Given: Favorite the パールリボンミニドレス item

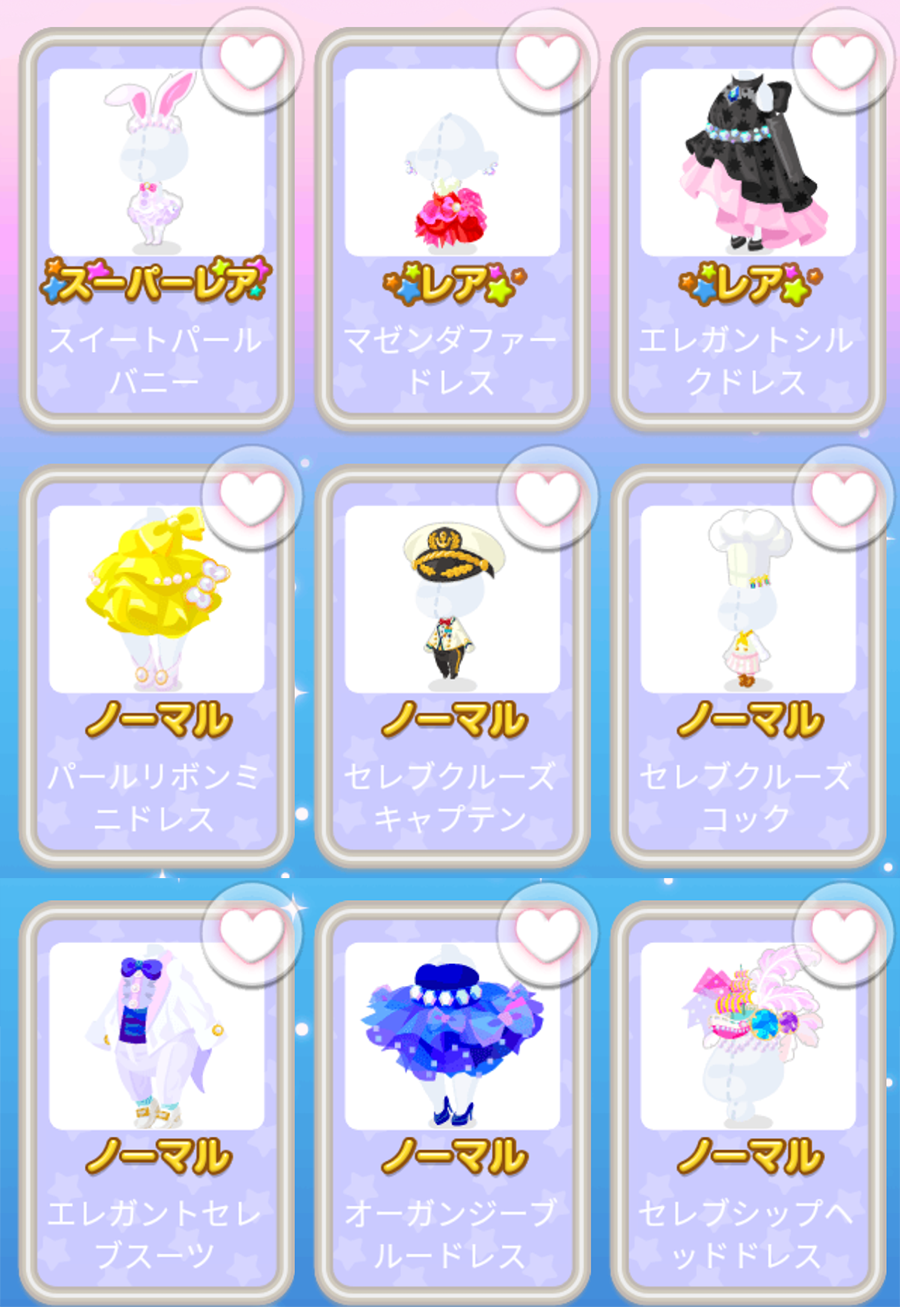Looking at the screenshot, I should pos(251,496).
